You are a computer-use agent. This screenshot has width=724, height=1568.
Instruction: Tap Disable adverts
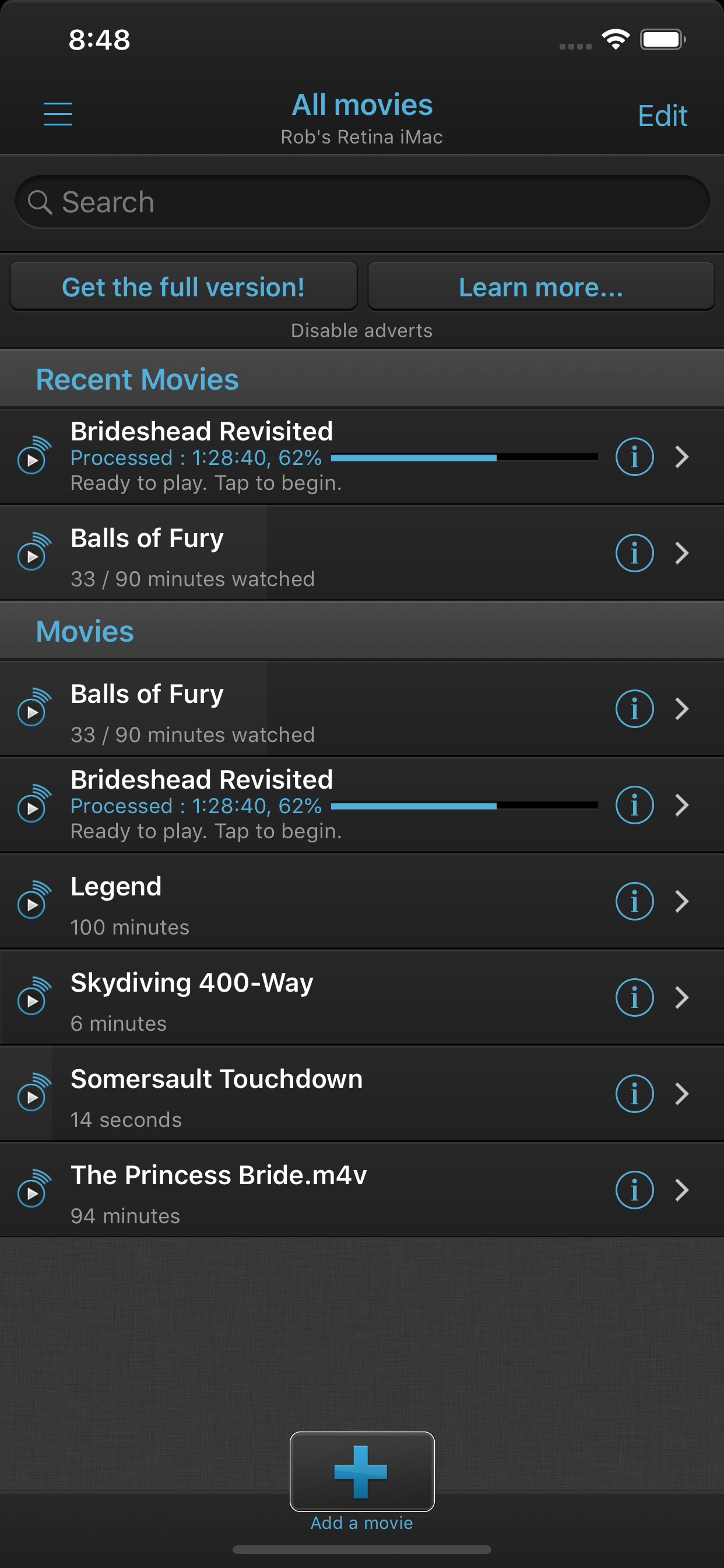[362, 330]
